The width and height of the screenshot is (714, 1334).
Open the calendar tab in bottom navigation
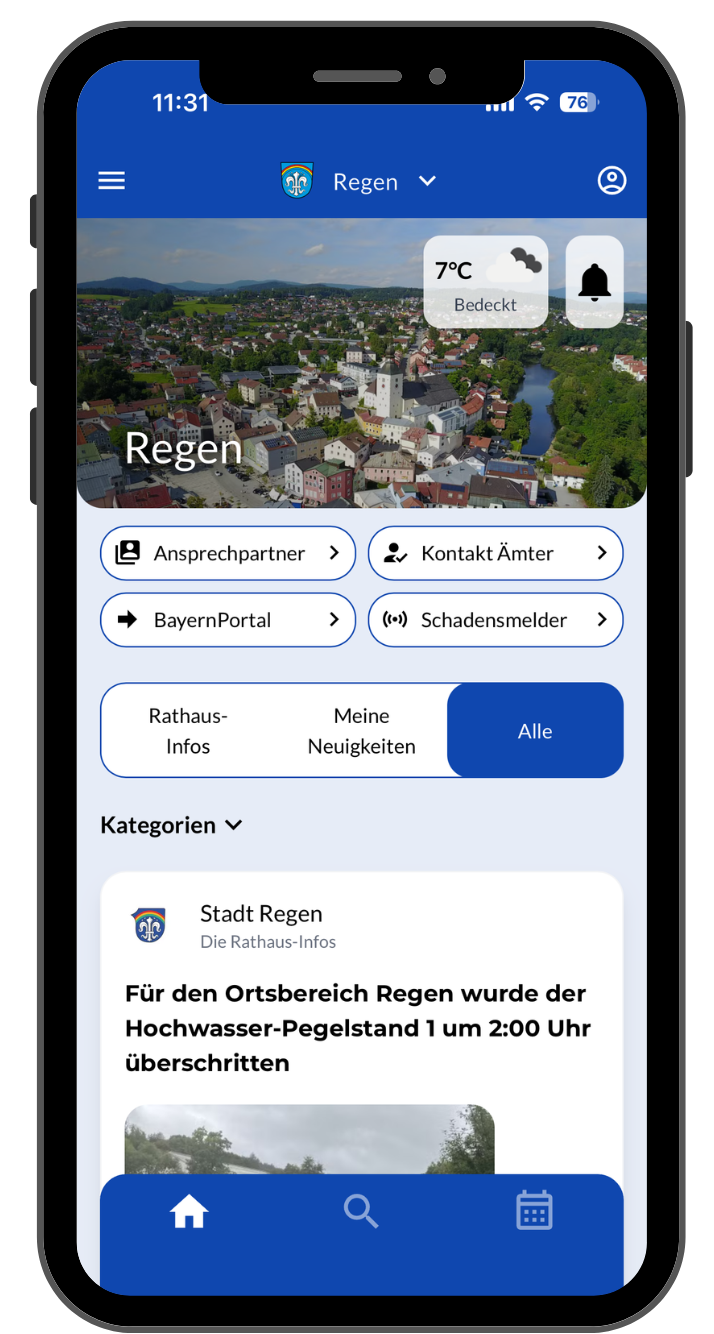point(534,1211)
